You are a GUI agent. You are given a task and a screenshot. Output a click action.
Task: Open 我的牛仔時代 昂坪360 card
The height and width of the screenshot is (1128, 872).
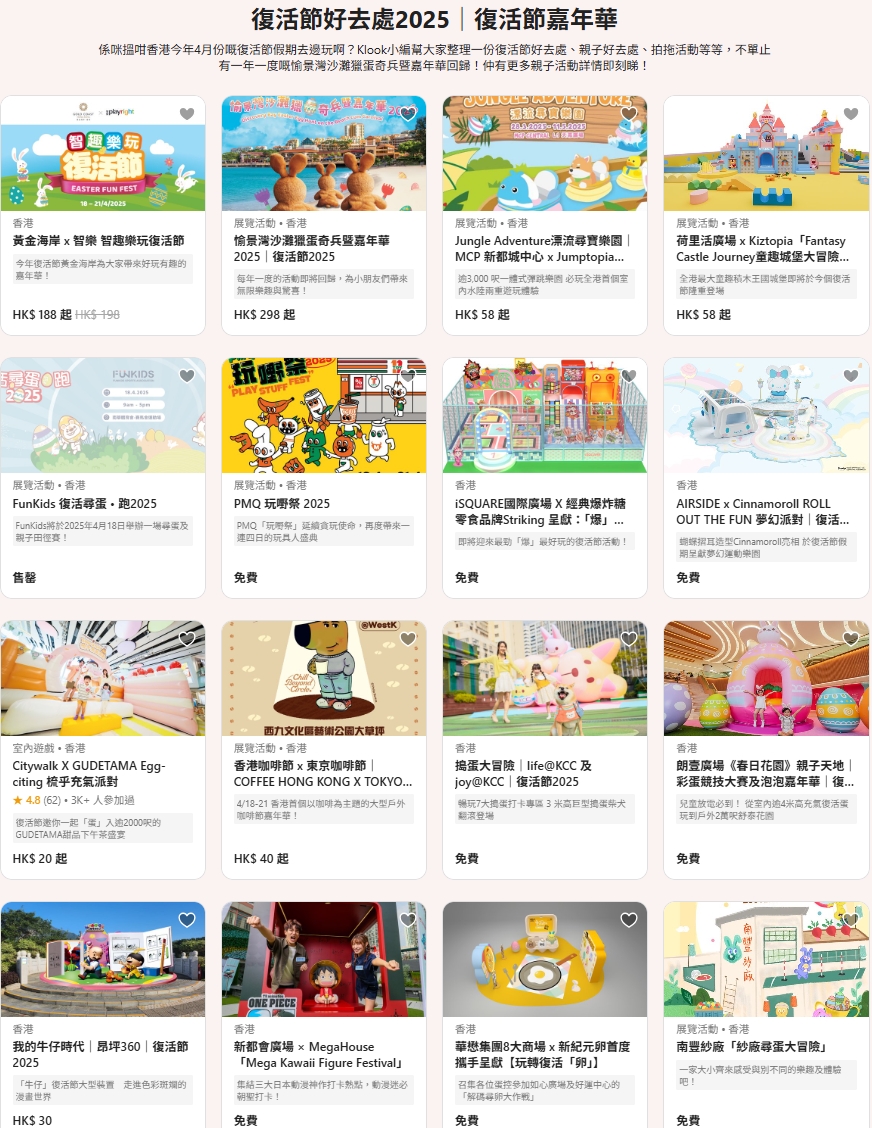pyautogui.click(x=103, y=1014)
